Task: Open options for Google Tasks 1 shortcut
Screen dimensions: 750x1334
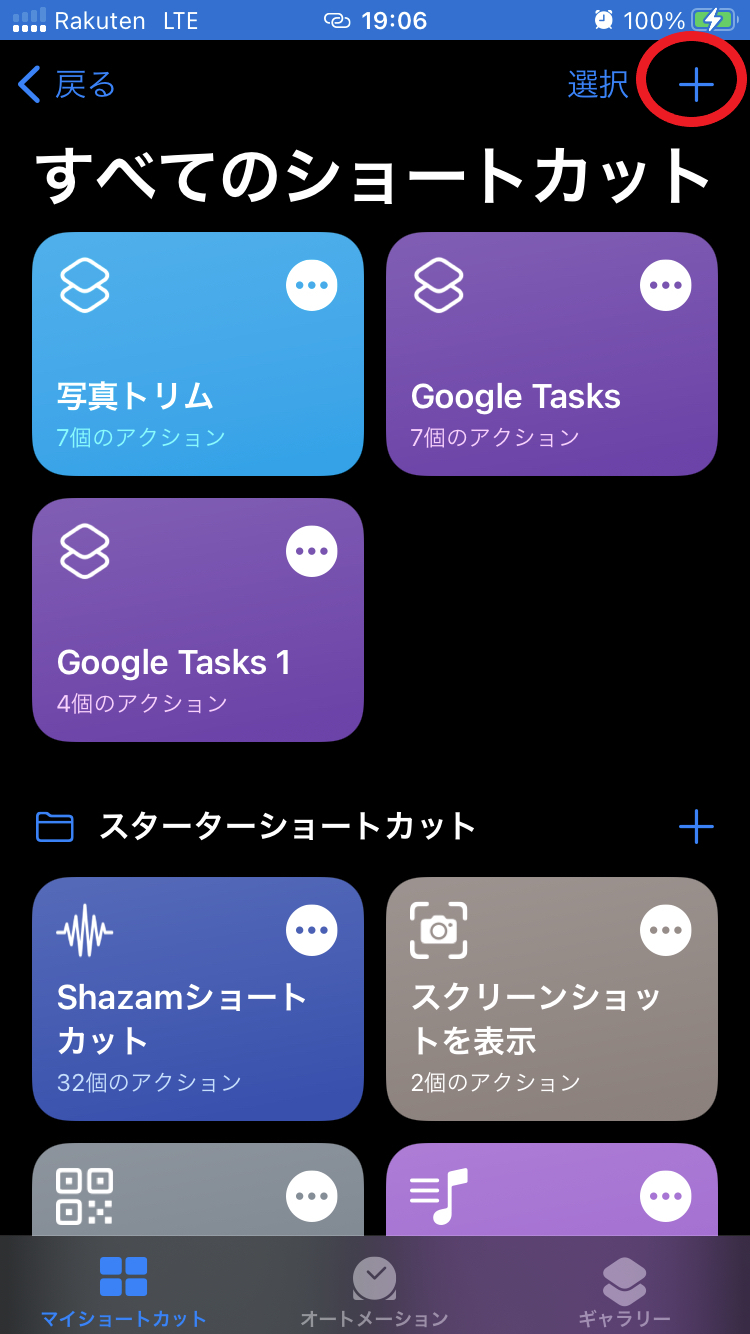Action: [311, 550]
